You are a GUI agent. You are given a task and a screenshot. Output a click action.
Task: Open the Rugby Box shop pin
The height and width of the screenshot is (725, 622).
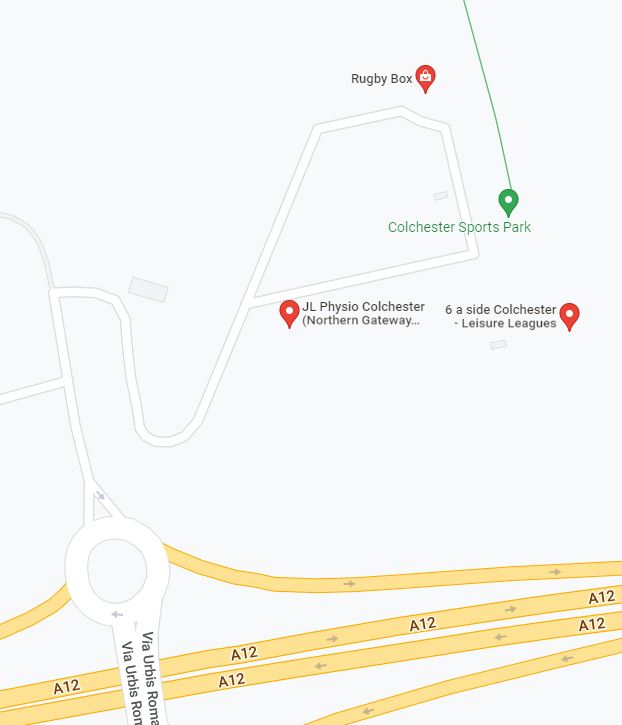pyautogui.click(x=425, y=77)
